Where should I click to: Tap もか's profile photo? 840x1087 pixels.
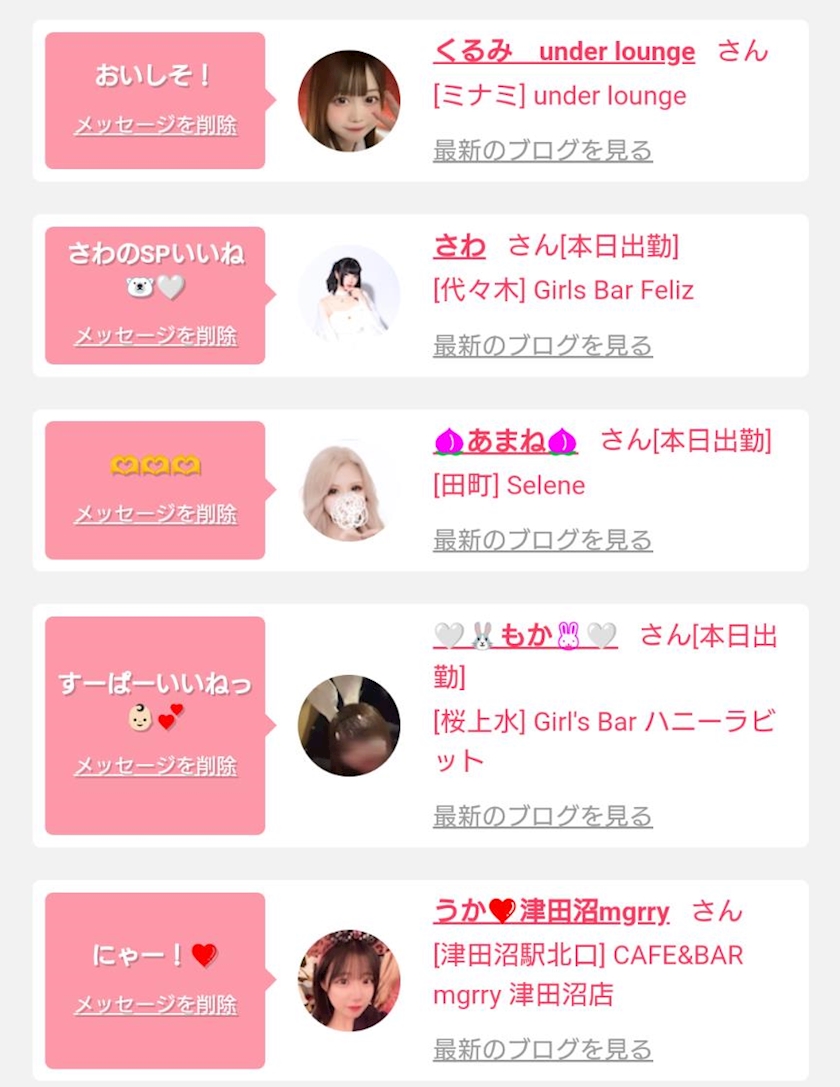tap(349, 725)
